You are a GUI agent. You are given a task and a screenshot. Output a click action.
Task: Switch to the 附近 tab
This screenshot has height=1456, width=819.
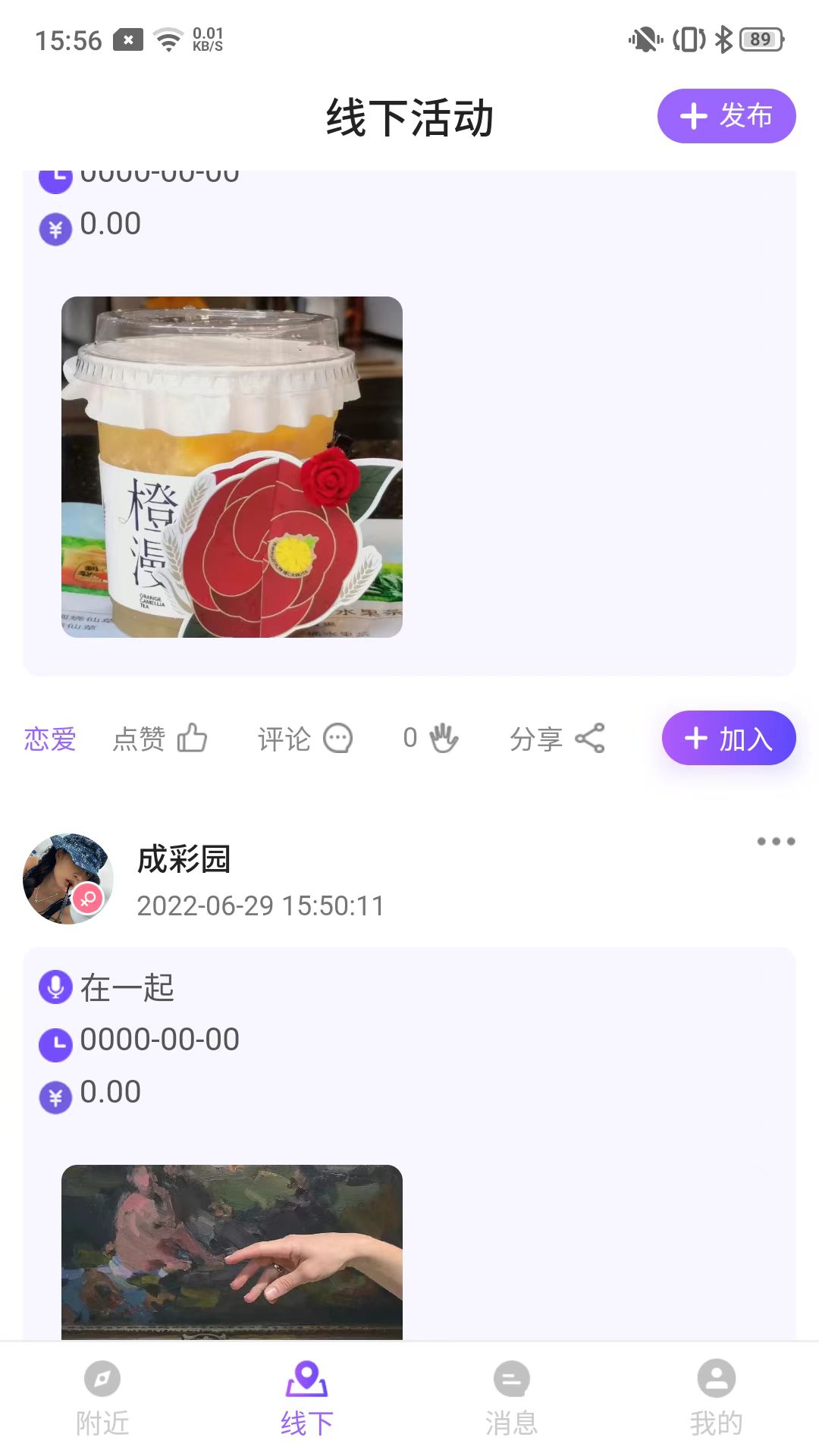[102, 1398]
